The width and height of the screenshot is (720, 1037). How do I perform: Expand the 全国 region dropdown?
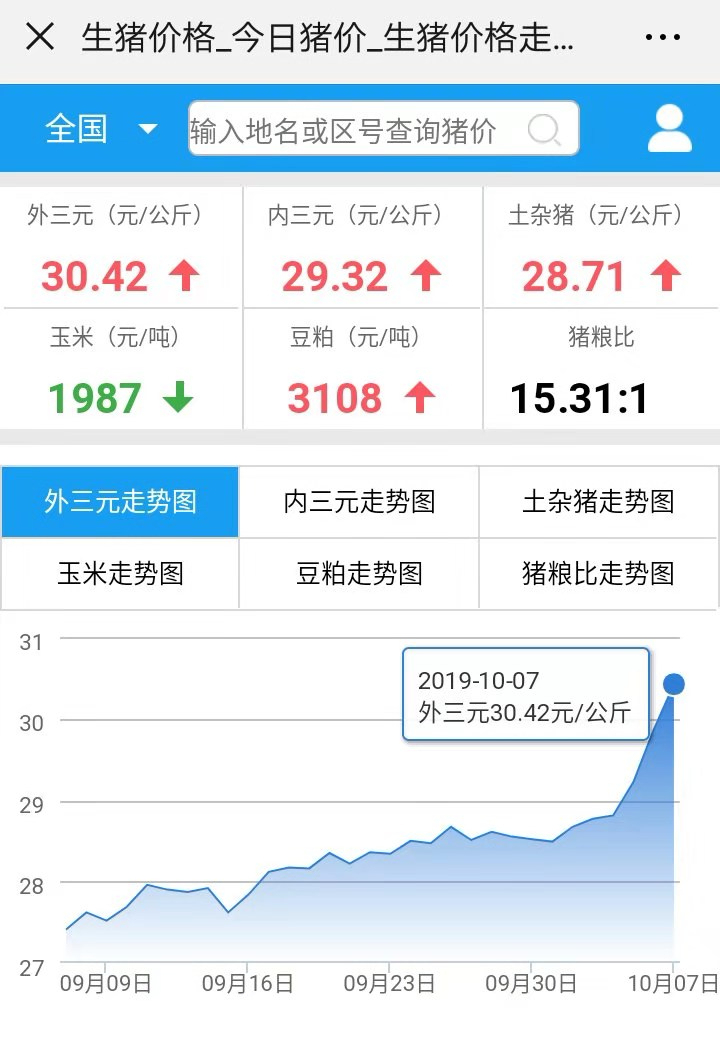100,129
